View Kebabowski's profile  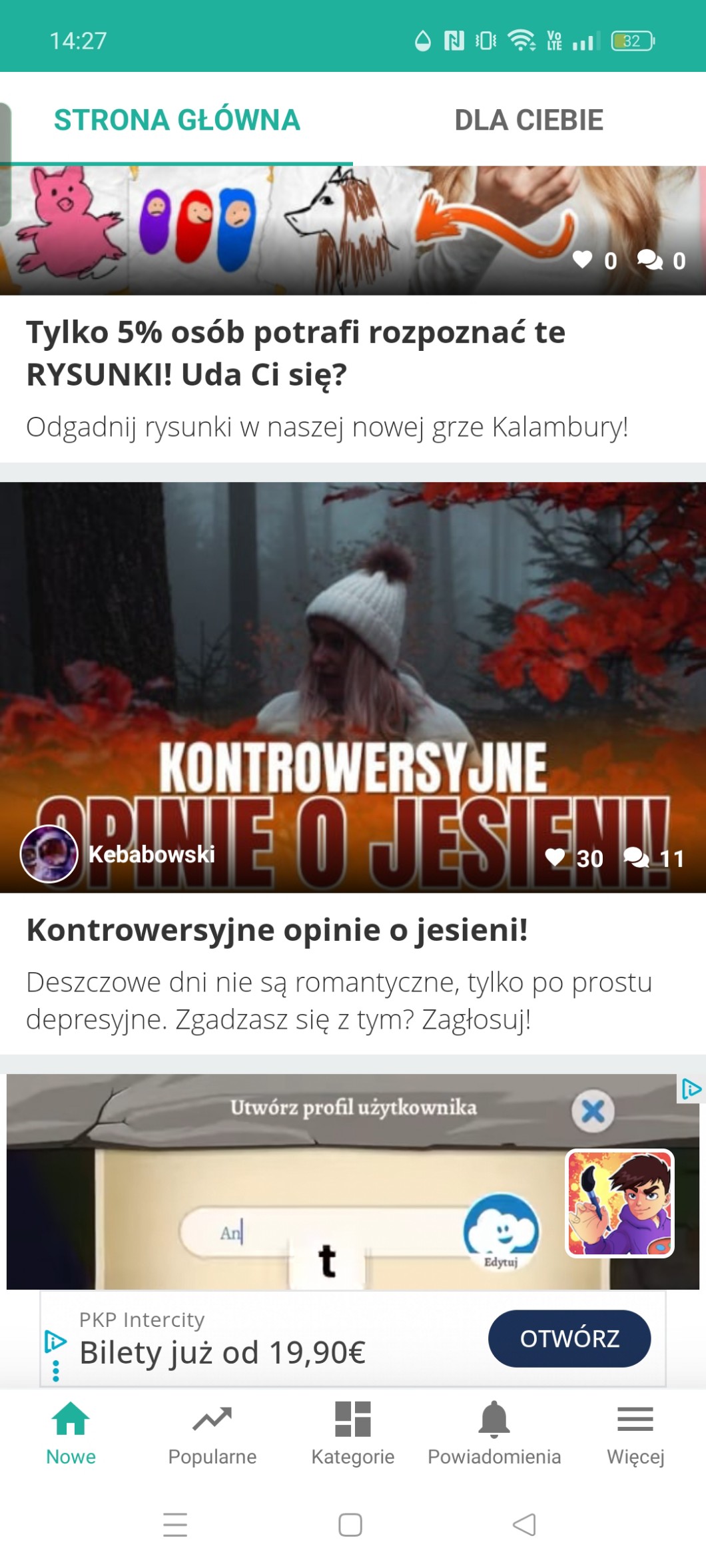pos(49,854)
